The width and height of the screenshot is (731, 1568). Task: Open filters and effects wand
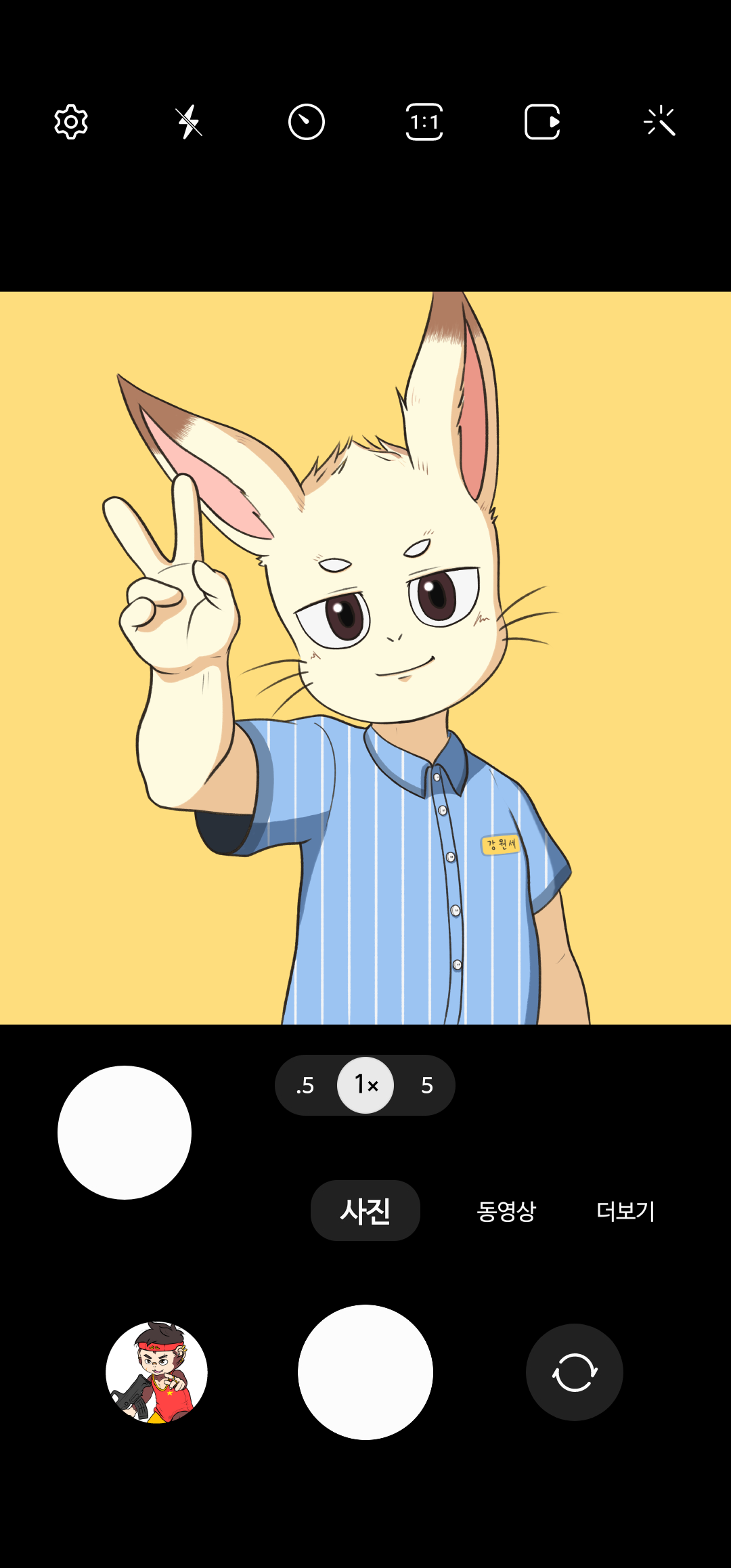pos(660,123)
